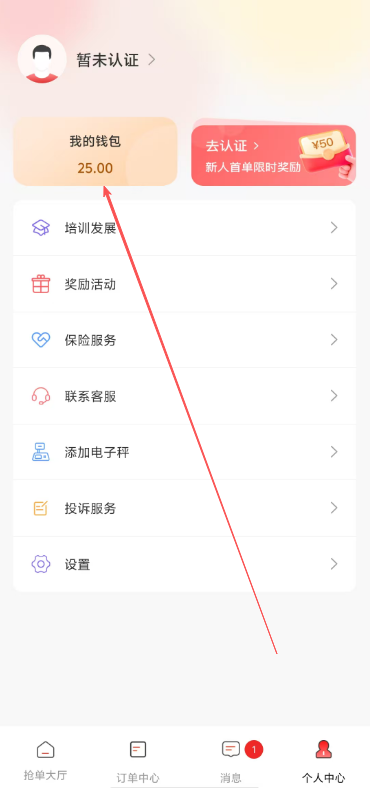Open 培训发展
The image size is (370, 788).
point(184,228)
